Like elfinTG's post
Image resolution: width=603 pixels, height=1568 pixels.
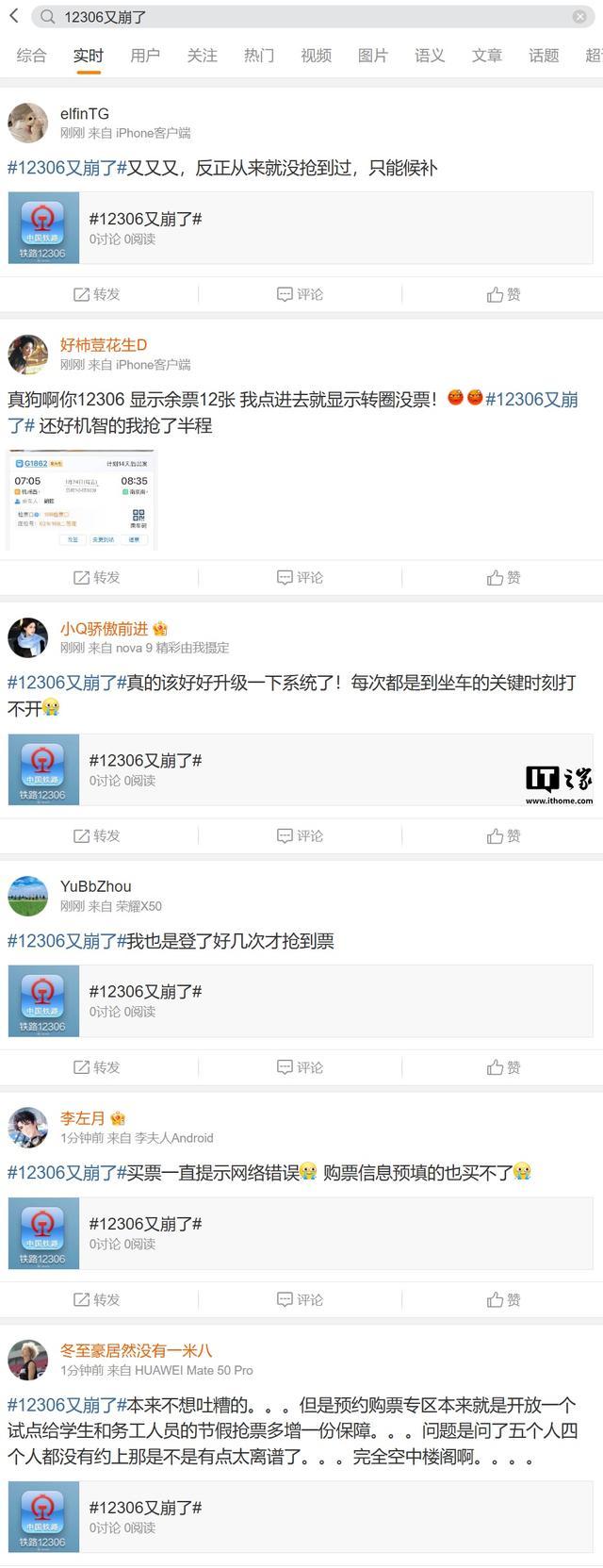(x=504, y=294)
